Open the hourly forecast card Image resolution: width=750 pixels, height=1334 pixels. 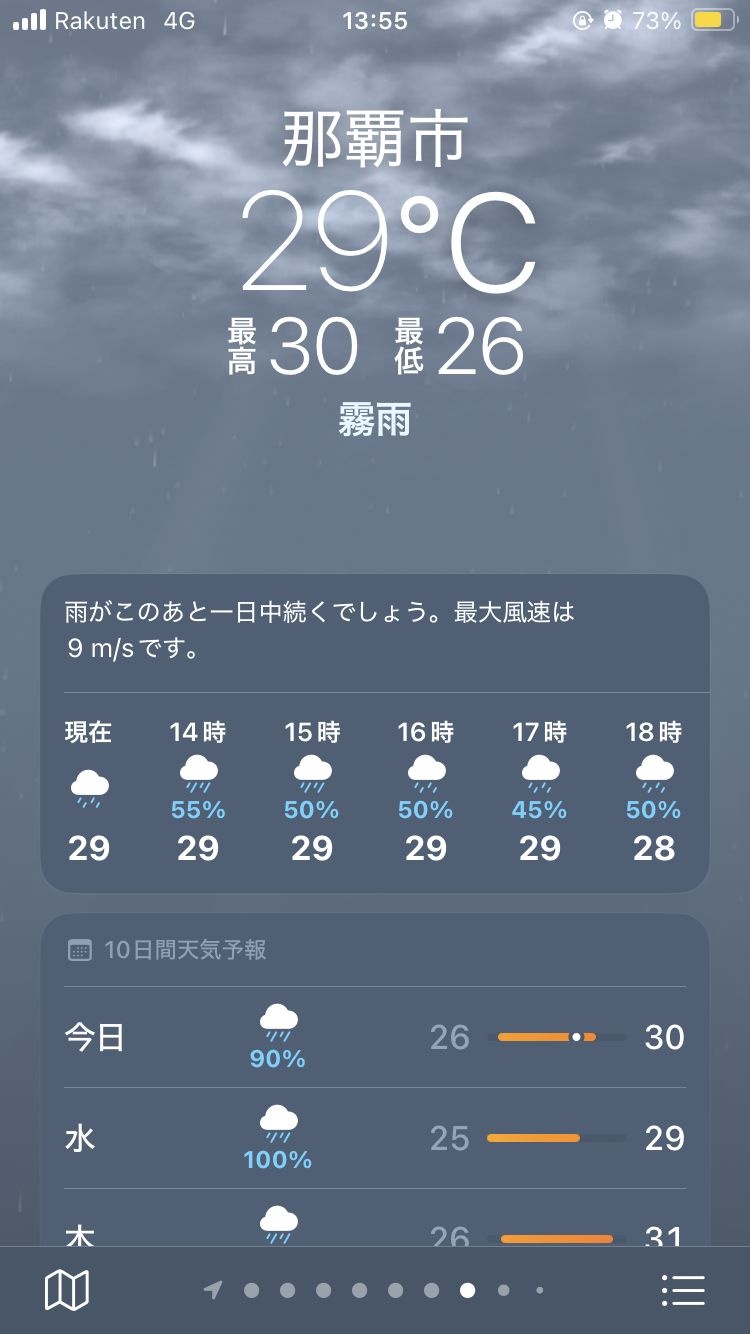tap(375, 790)
